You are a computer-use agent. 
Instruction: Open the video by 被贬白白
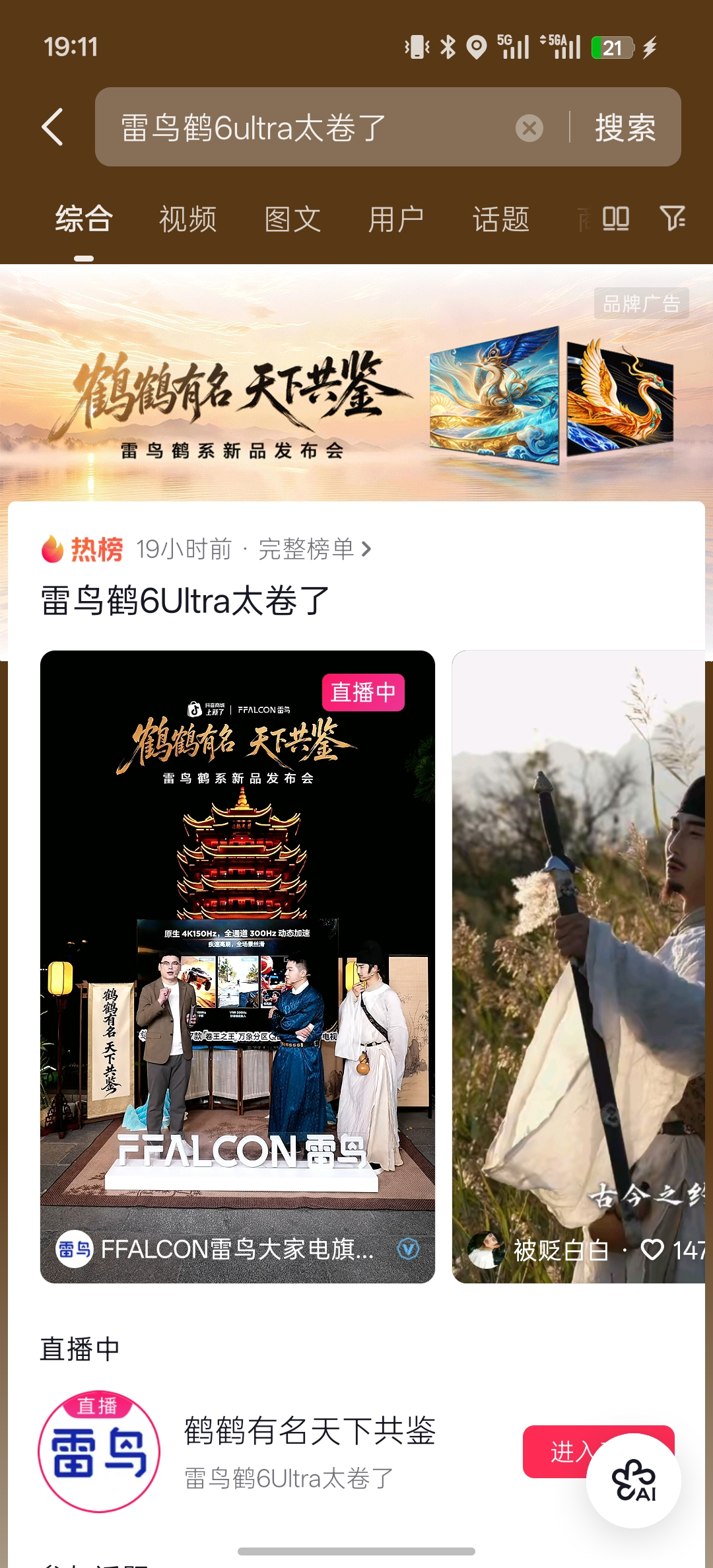[578, 967]
